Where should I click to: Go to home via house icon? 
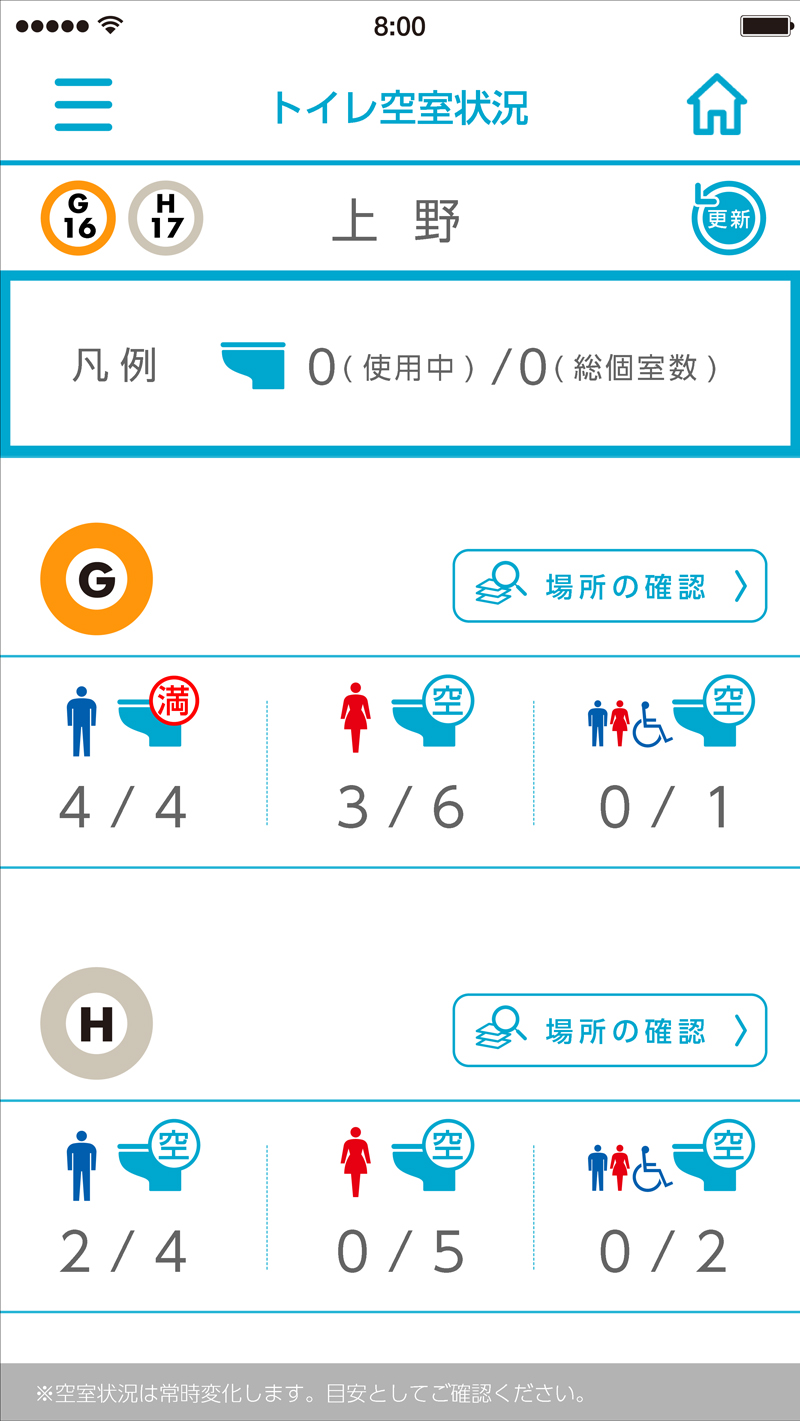point(716,105)
